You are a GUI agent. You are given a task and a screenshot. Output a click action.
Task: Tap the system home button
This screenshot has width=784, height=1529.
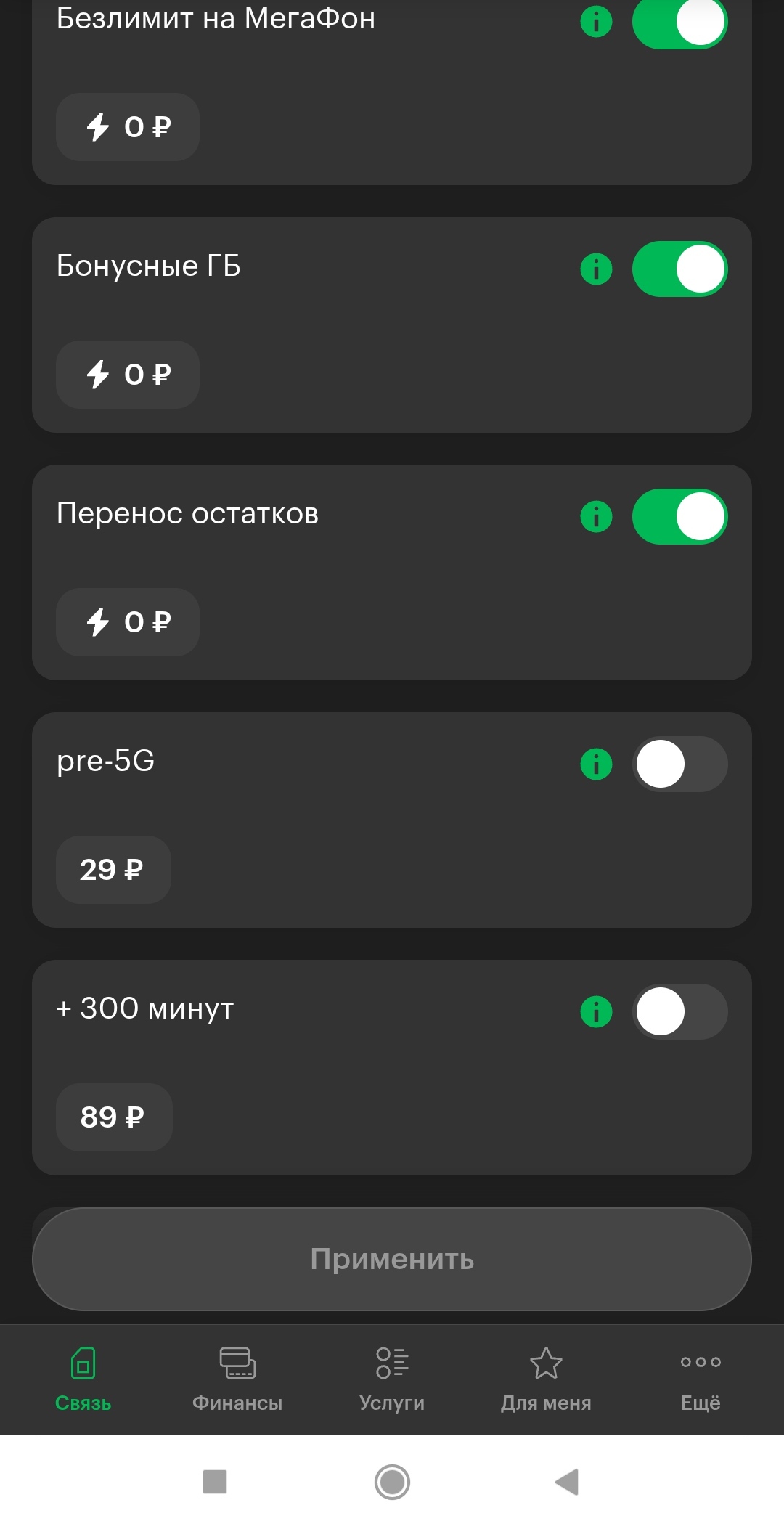[392, 1482]
